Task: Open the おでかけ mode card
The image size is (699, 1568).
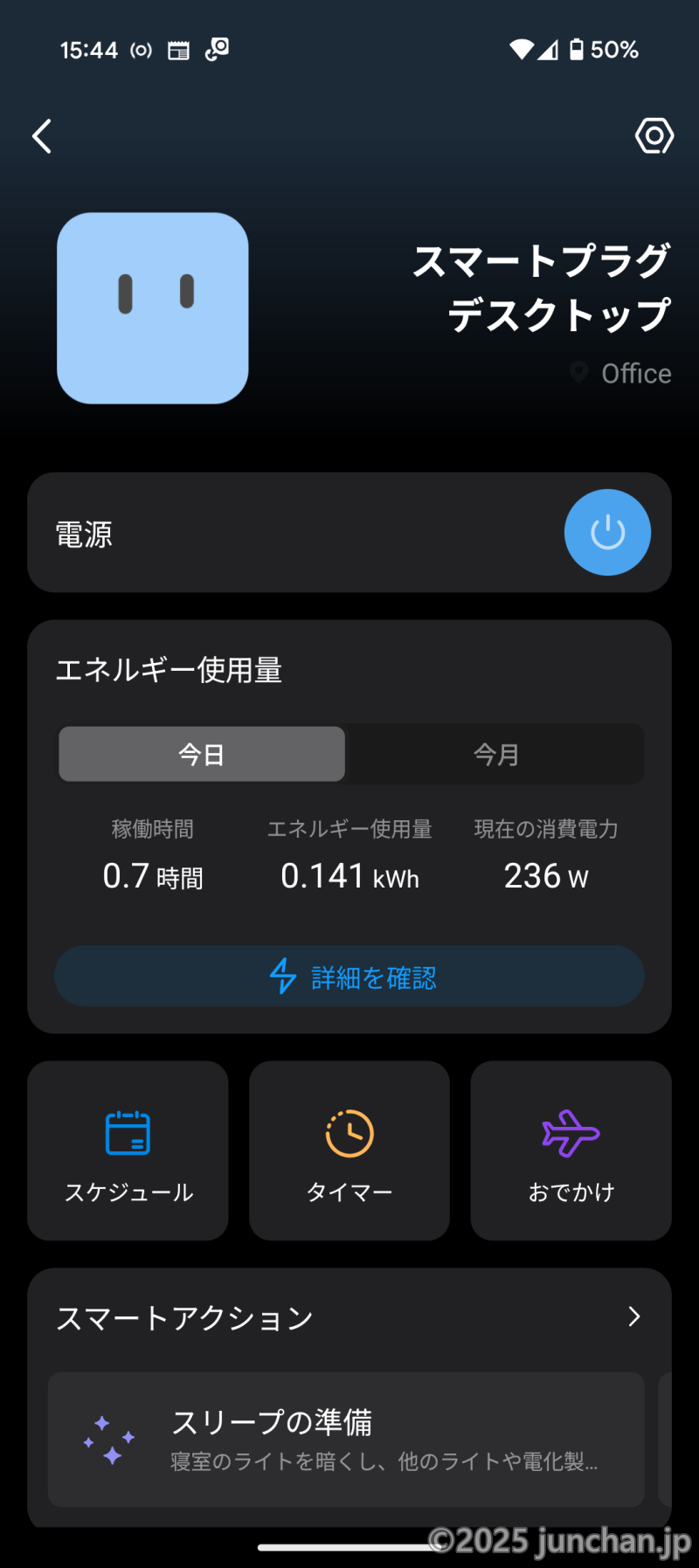Action: coord(571,1150)
